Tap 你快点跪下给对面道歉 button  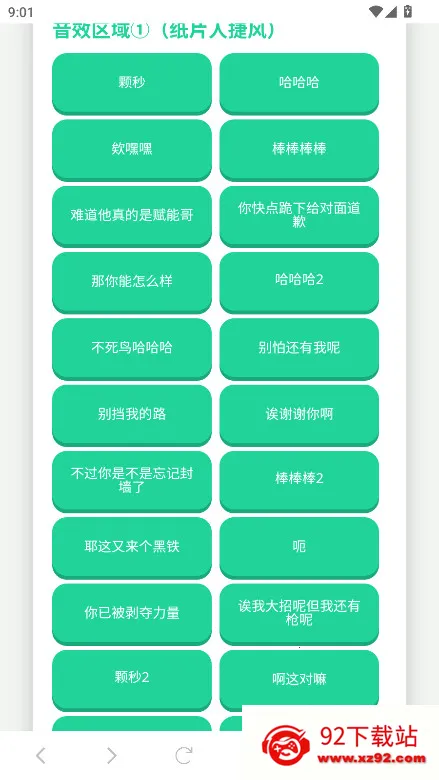(299, 216)
